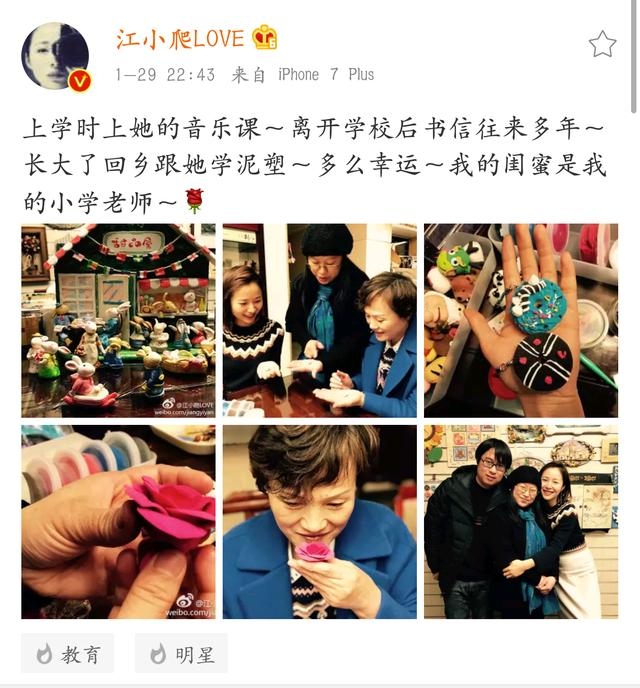View the photo of three women sculpting clay
This screenshot has height=688, width=640.
coord(319,320)
